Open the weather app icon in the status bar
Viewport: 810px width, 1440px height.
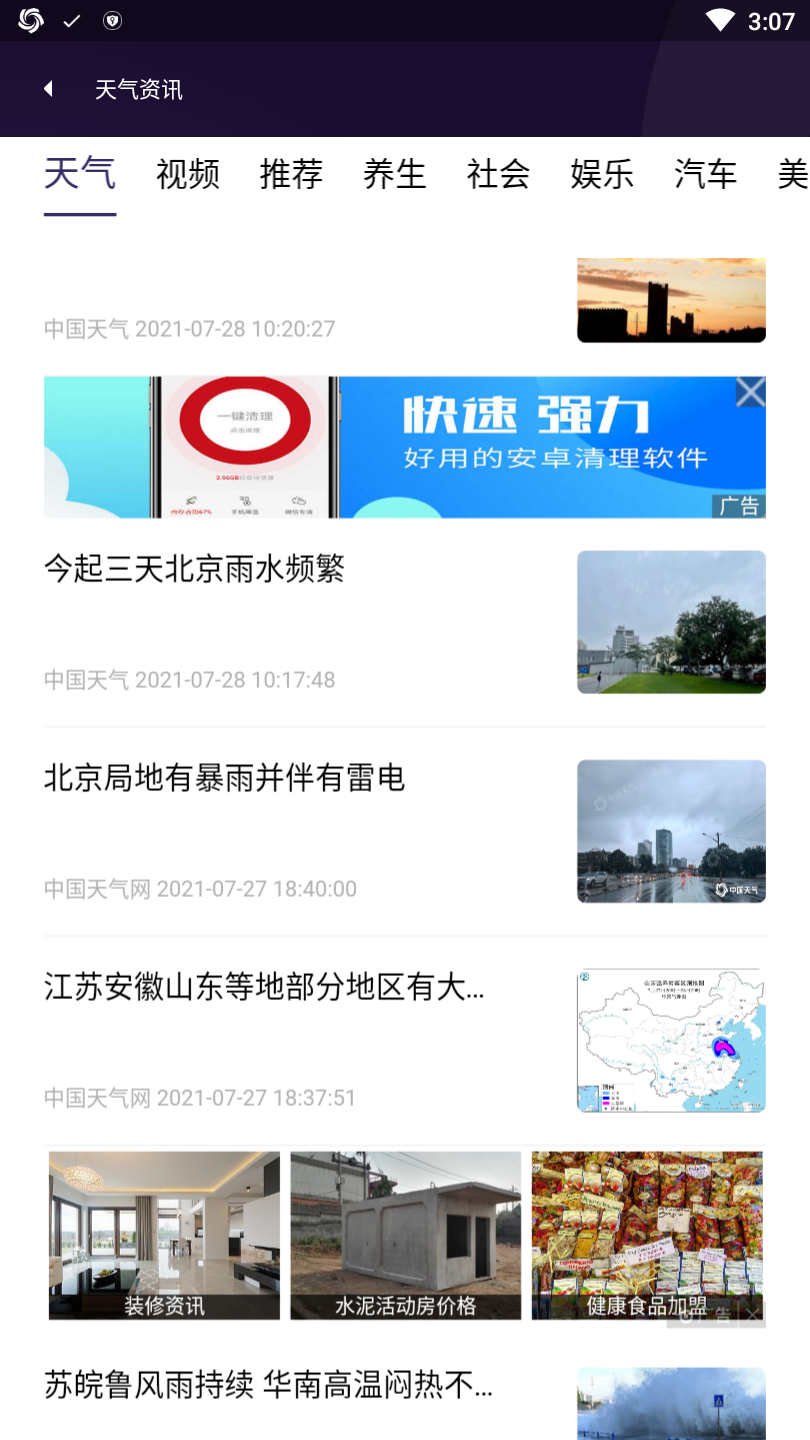(29, 19)
